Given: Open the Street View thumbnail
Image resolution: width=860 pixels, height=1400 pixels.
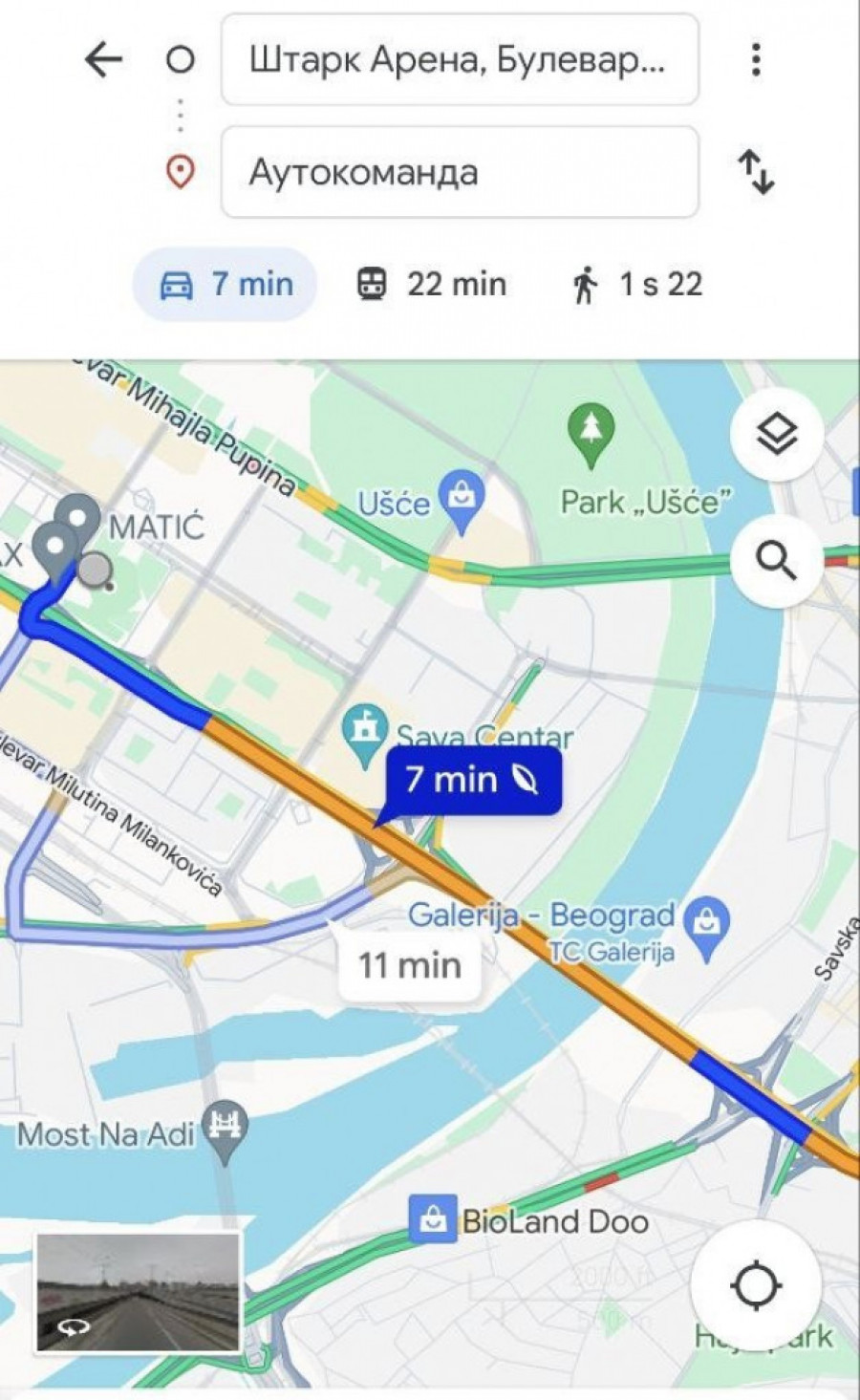Looking at the screenshot, I should [x=138, y=1292].
